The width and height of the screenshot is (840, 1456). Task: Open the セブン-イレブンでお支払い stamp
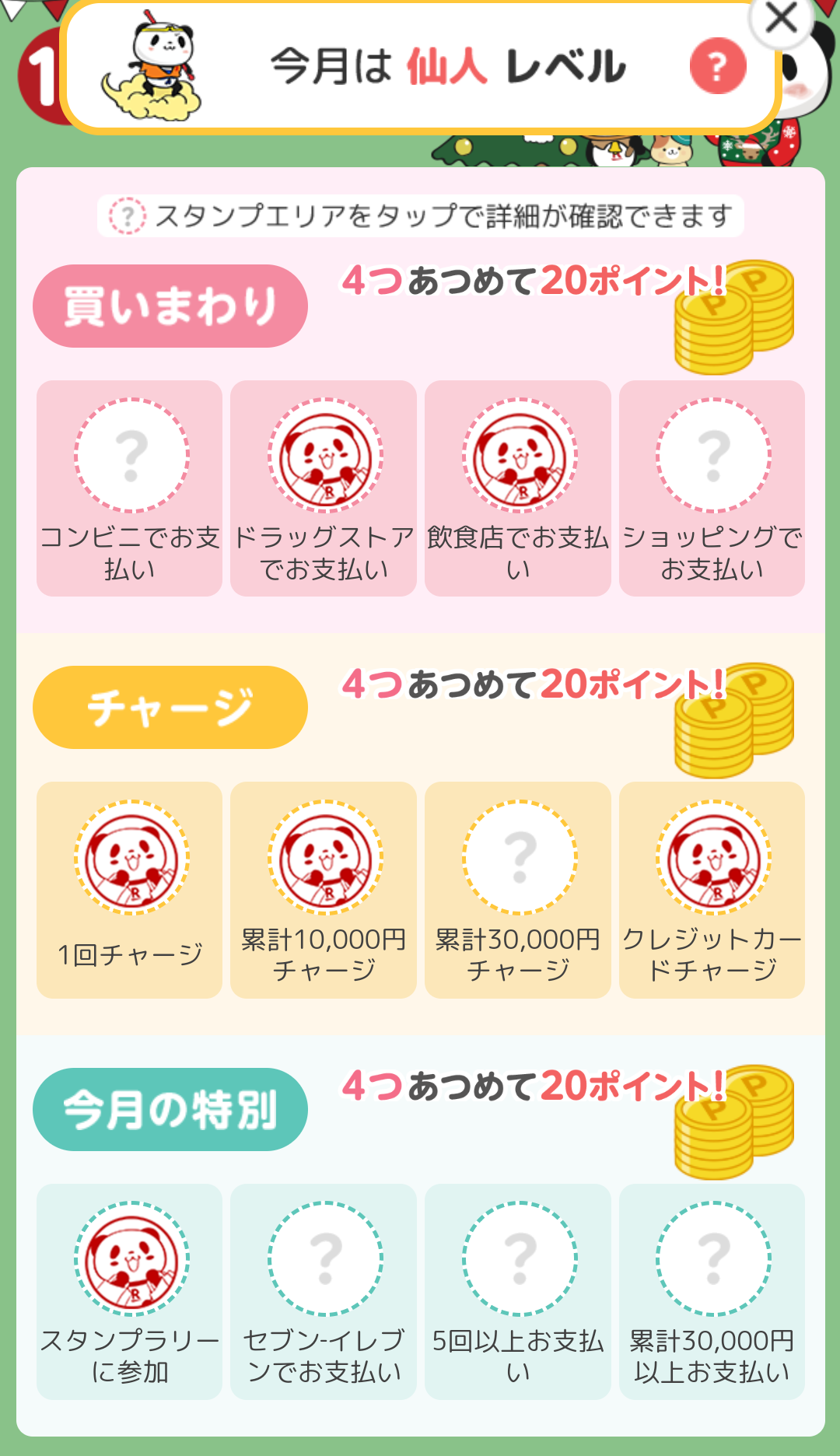324,1291
